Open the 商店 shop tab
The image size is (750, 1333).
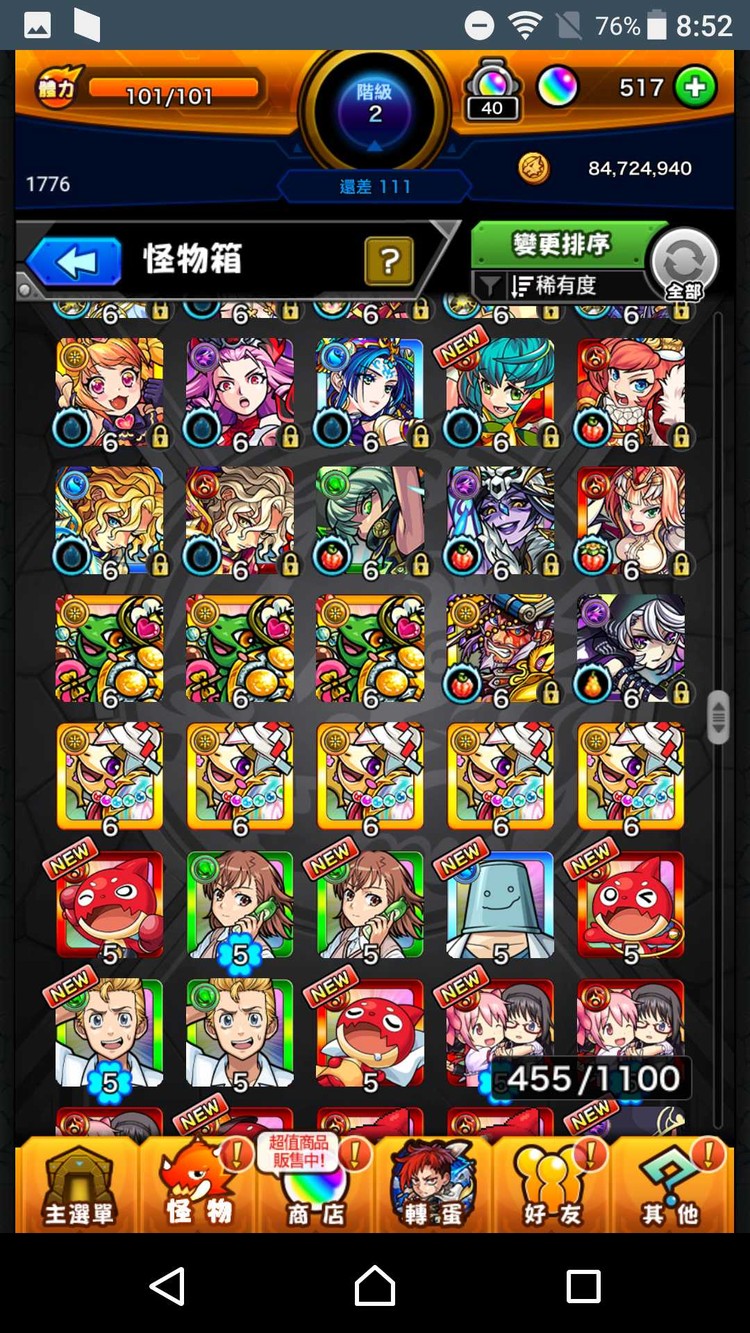click(314, 1187)
